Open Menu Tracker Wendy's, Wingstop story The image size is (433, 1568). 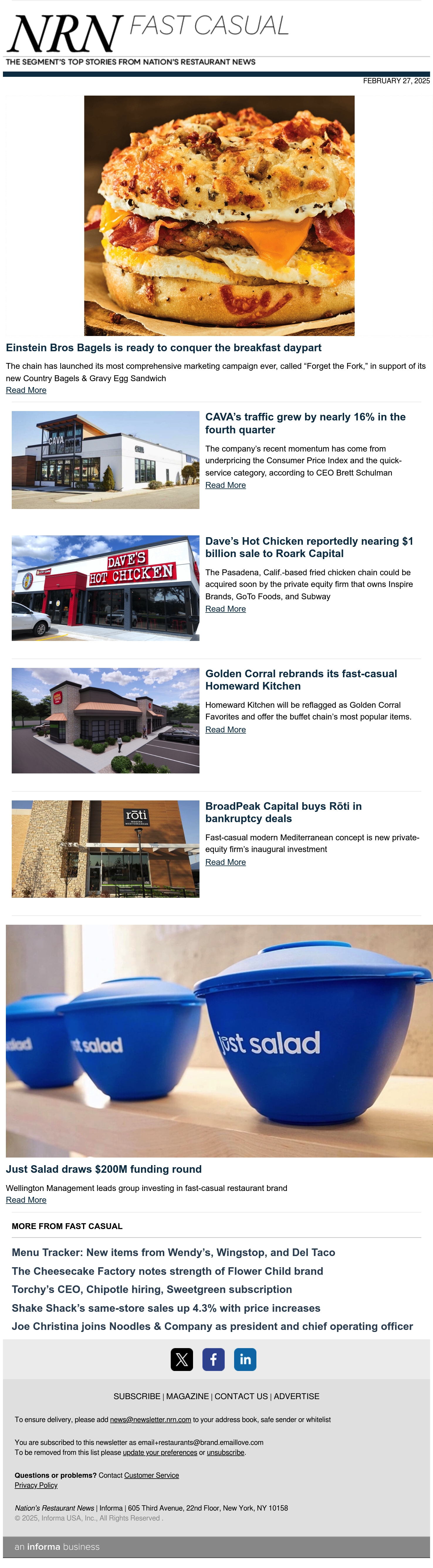pos(173,1252)
